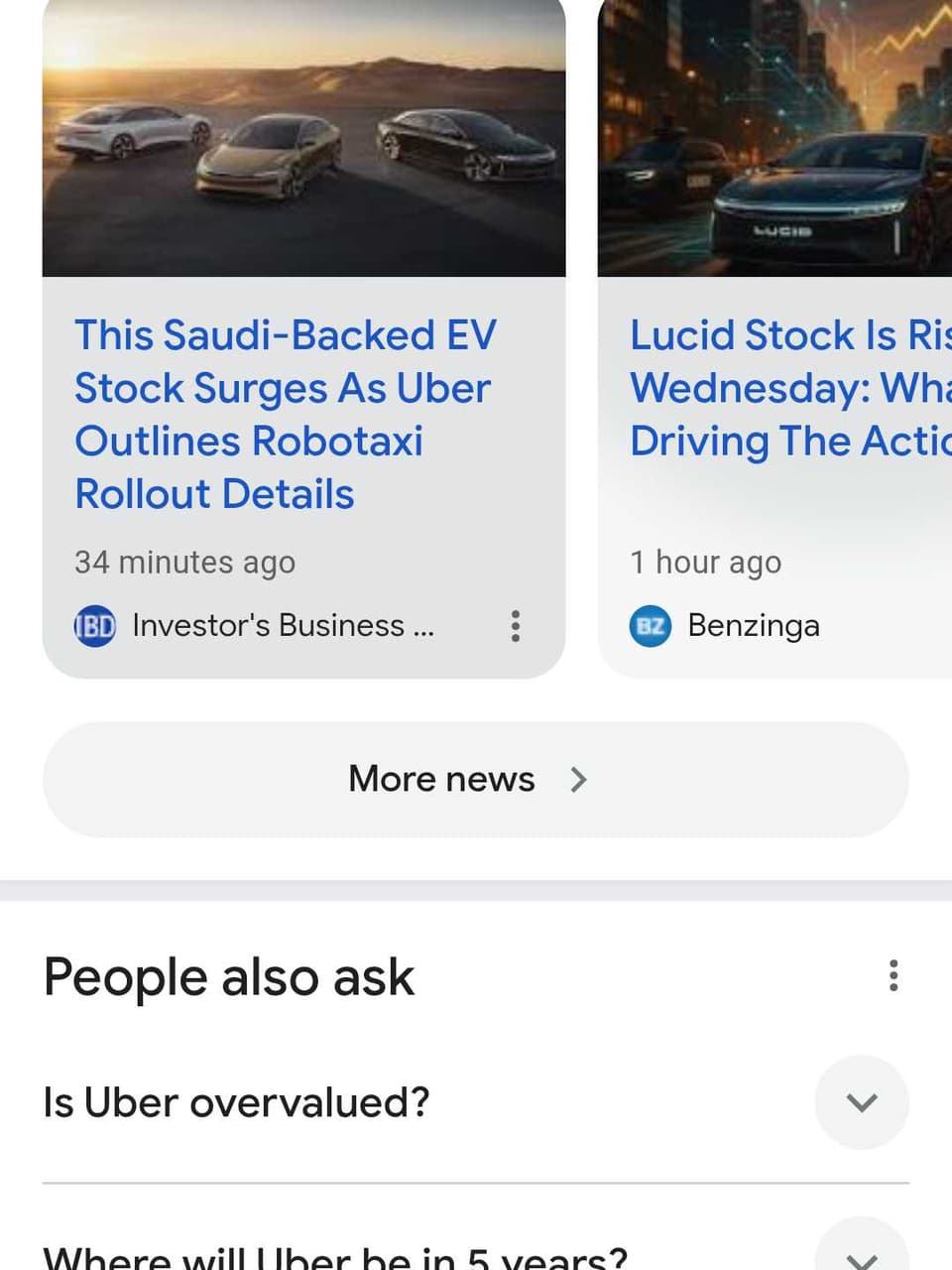Viewport: 952px width, 1270px height.
Task: Open options for the Investor's Business article
Action: (515, 626)
